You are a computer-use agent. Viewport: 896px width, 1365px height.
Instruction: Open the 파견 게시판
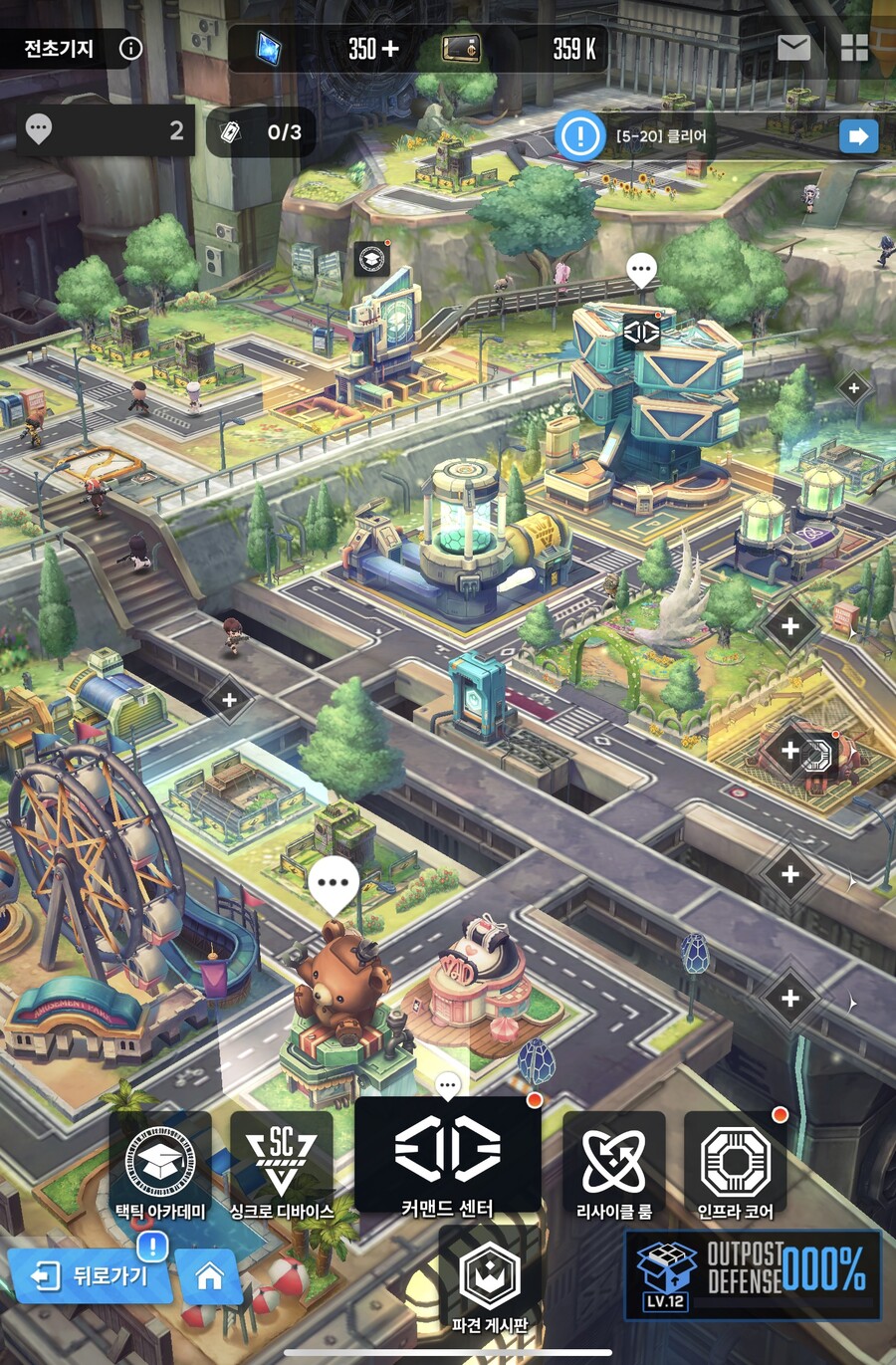489,1282
